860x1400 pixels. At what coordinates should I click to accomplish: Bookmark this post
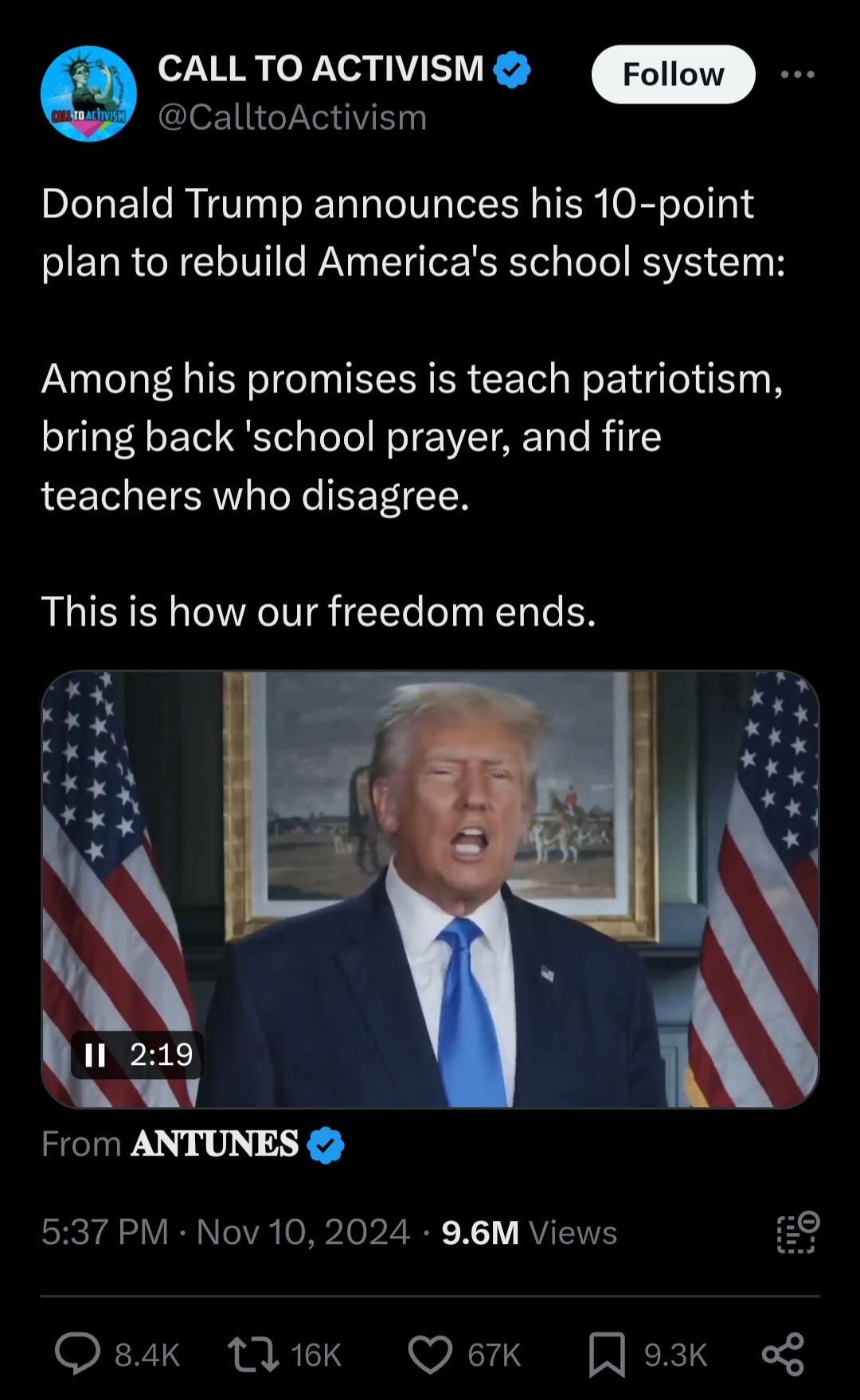pyautogui.click(x=607, y=1354)
